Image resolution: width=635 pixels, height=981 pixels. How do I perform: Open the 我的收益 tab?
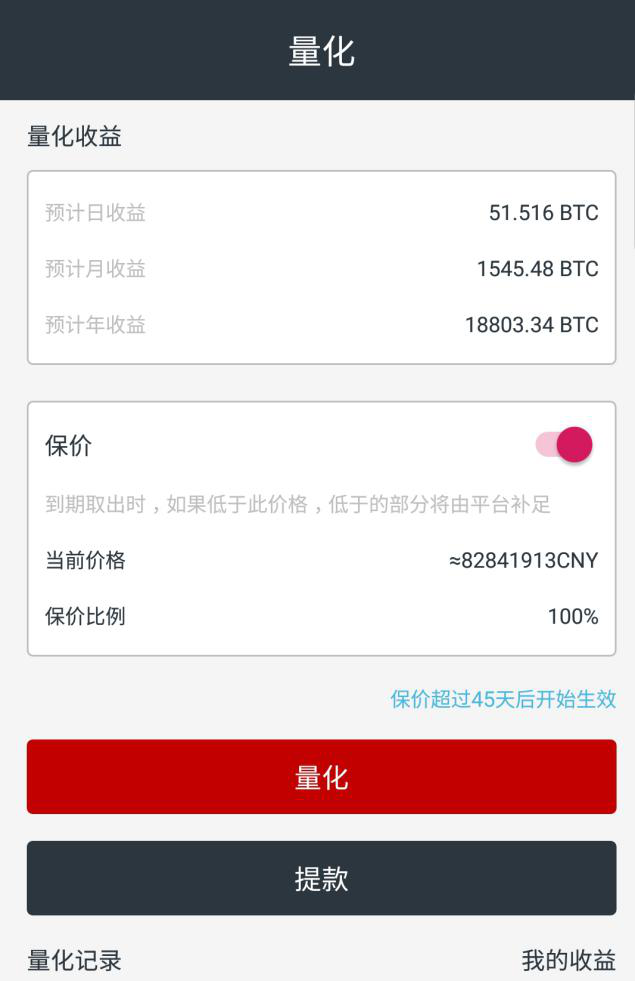click(568, 961)
